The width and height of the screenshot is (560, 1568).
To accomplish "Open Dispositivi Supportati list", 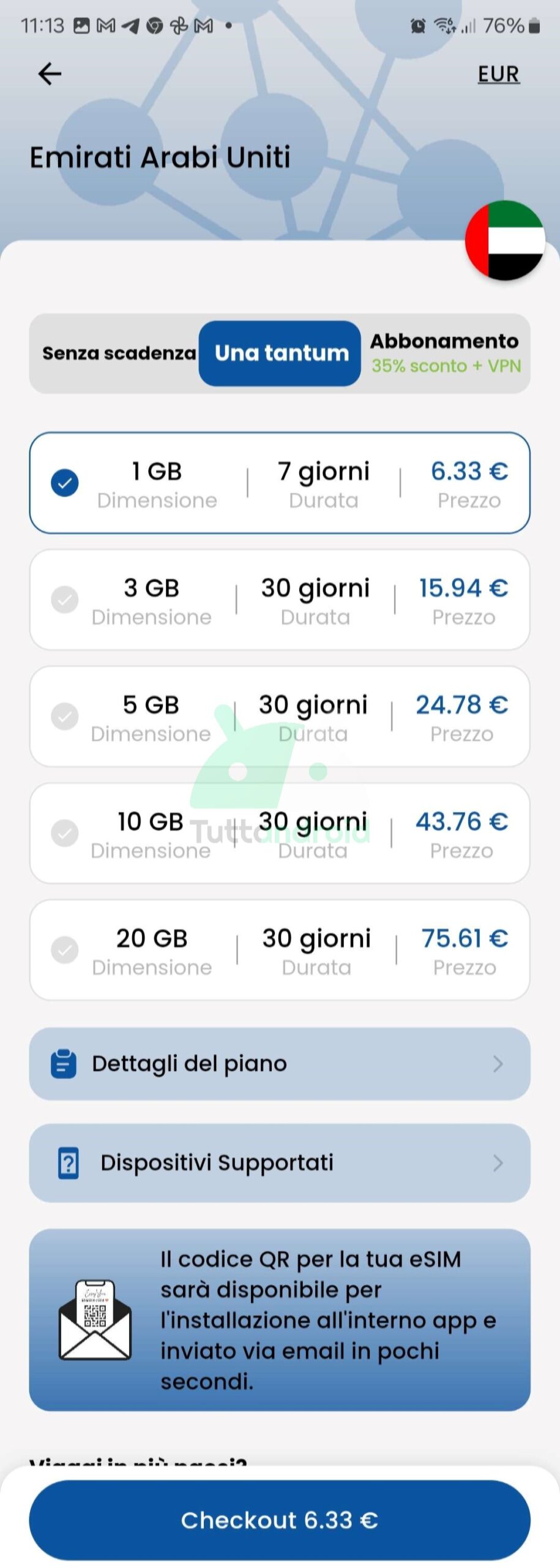I will point(280,1163).
